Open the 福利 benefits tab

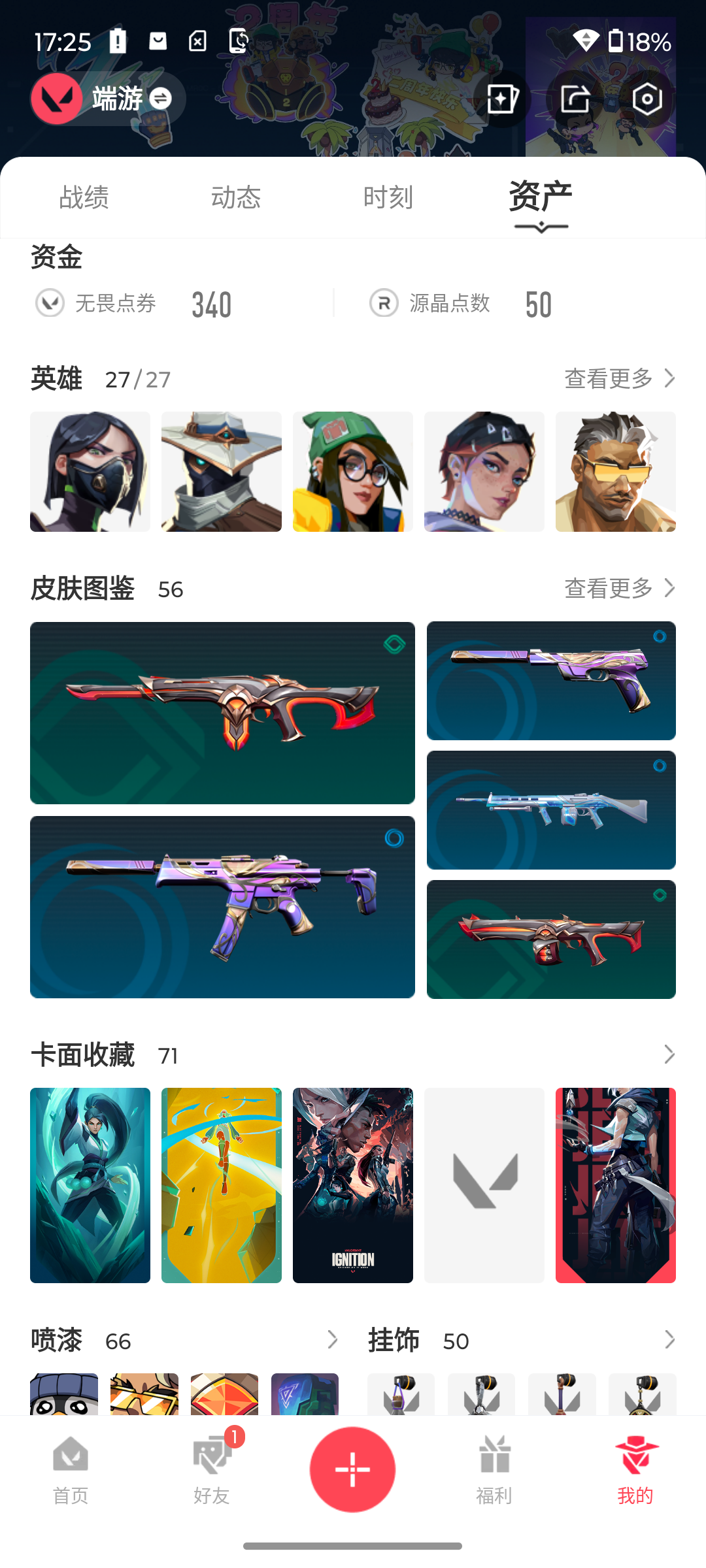(494, 1471)
